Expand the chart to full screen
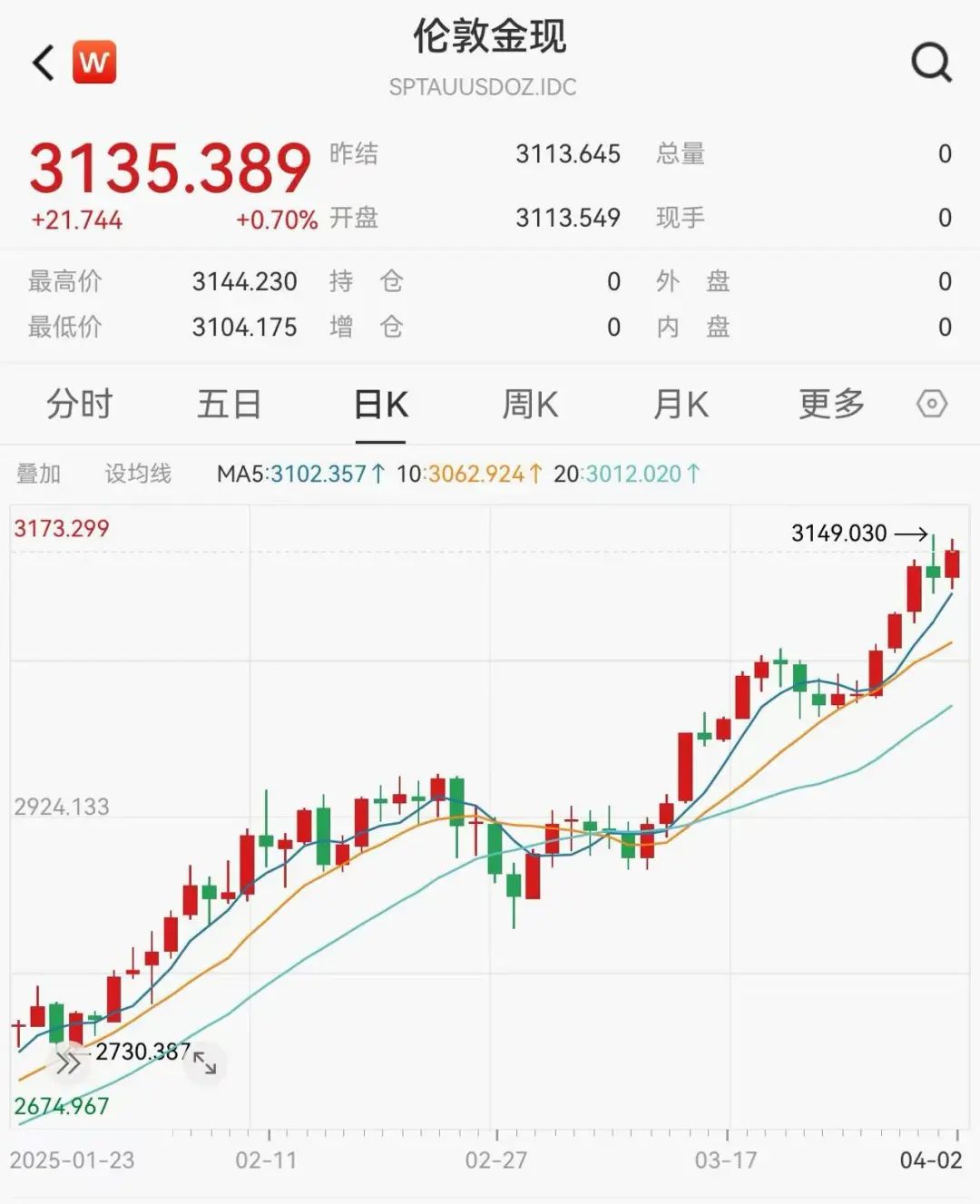The width and height of the screenshot is (980, 1204). tap(205, 1062)
